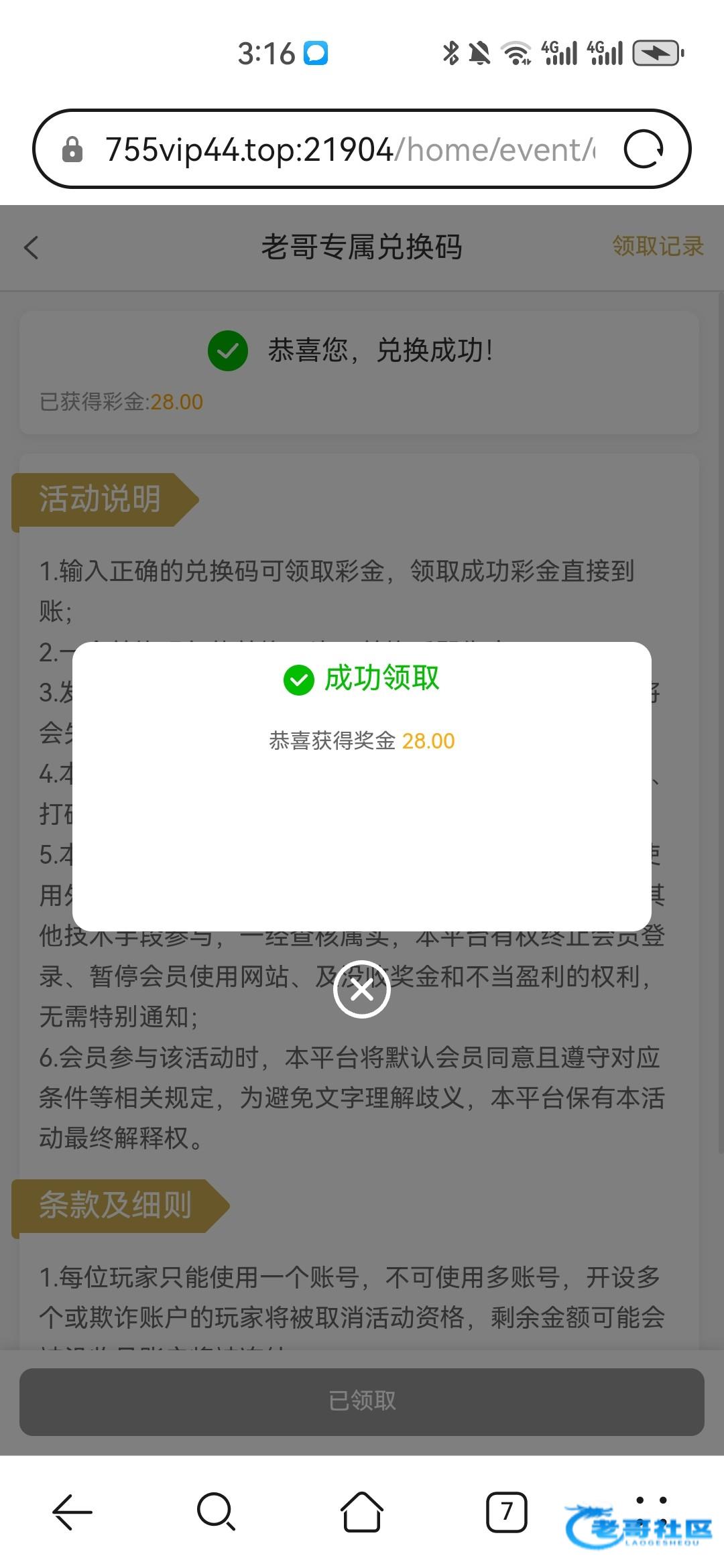
Task: Open the browser's more options menu
Action: tap(651, 1511)
